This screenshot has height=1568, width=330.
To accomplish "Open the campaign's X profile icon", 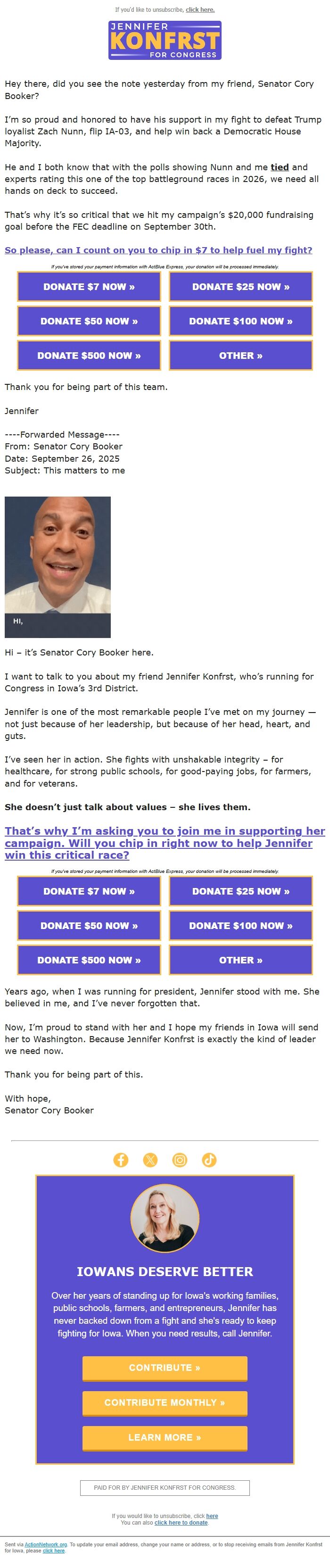I will [150, 1160].
